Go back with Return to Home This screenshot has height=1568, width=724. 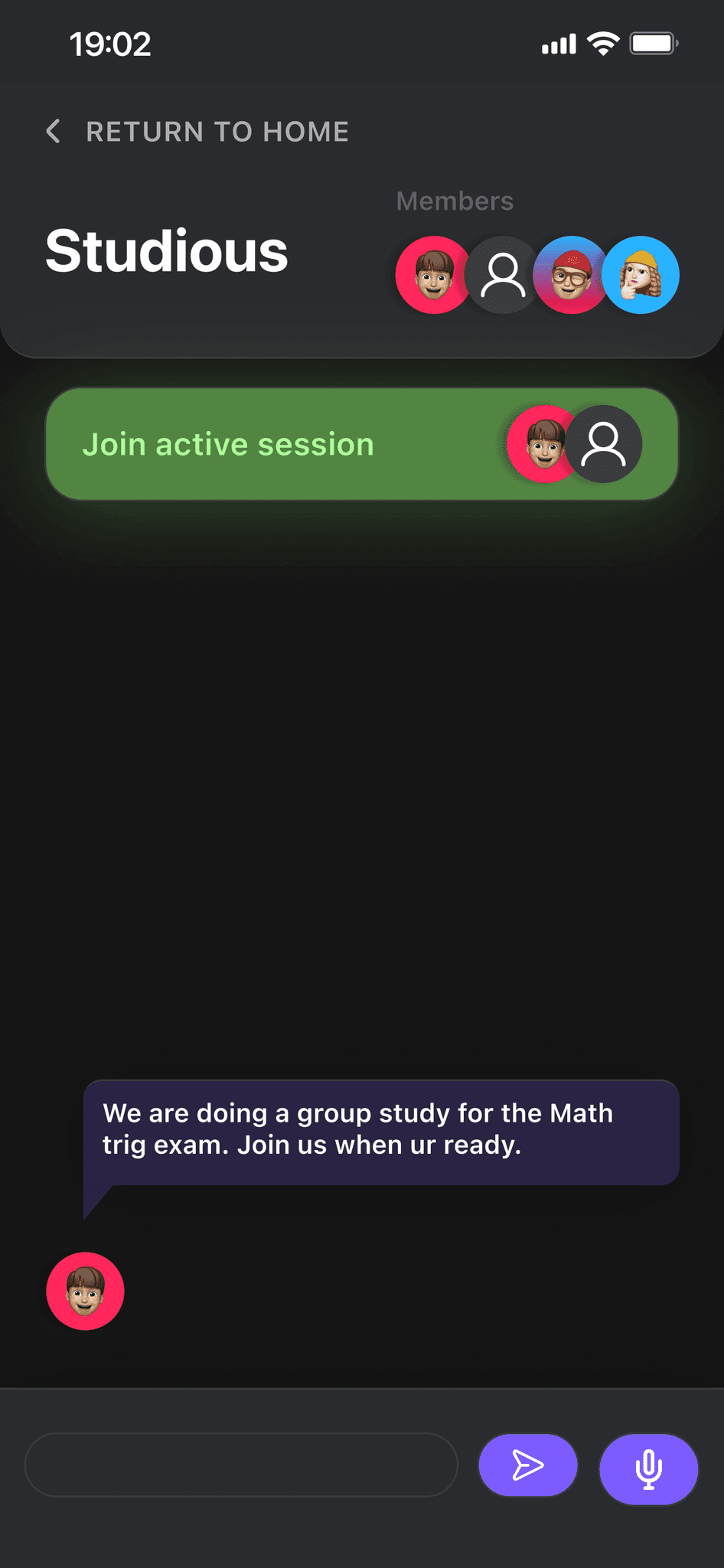(x=197, y=132)
